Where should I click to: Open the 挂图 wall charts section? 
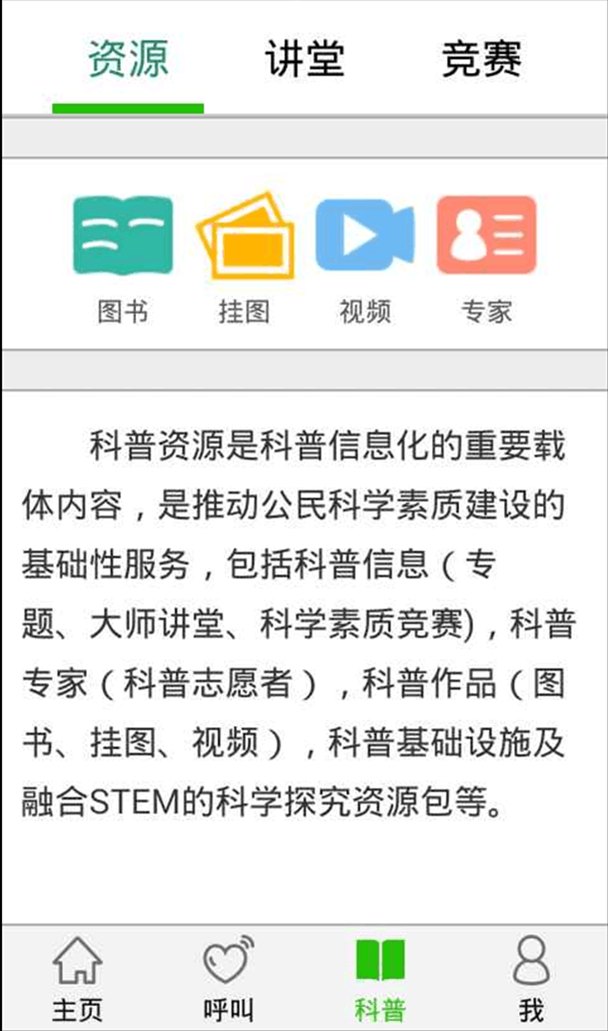(x=244, y=256)
